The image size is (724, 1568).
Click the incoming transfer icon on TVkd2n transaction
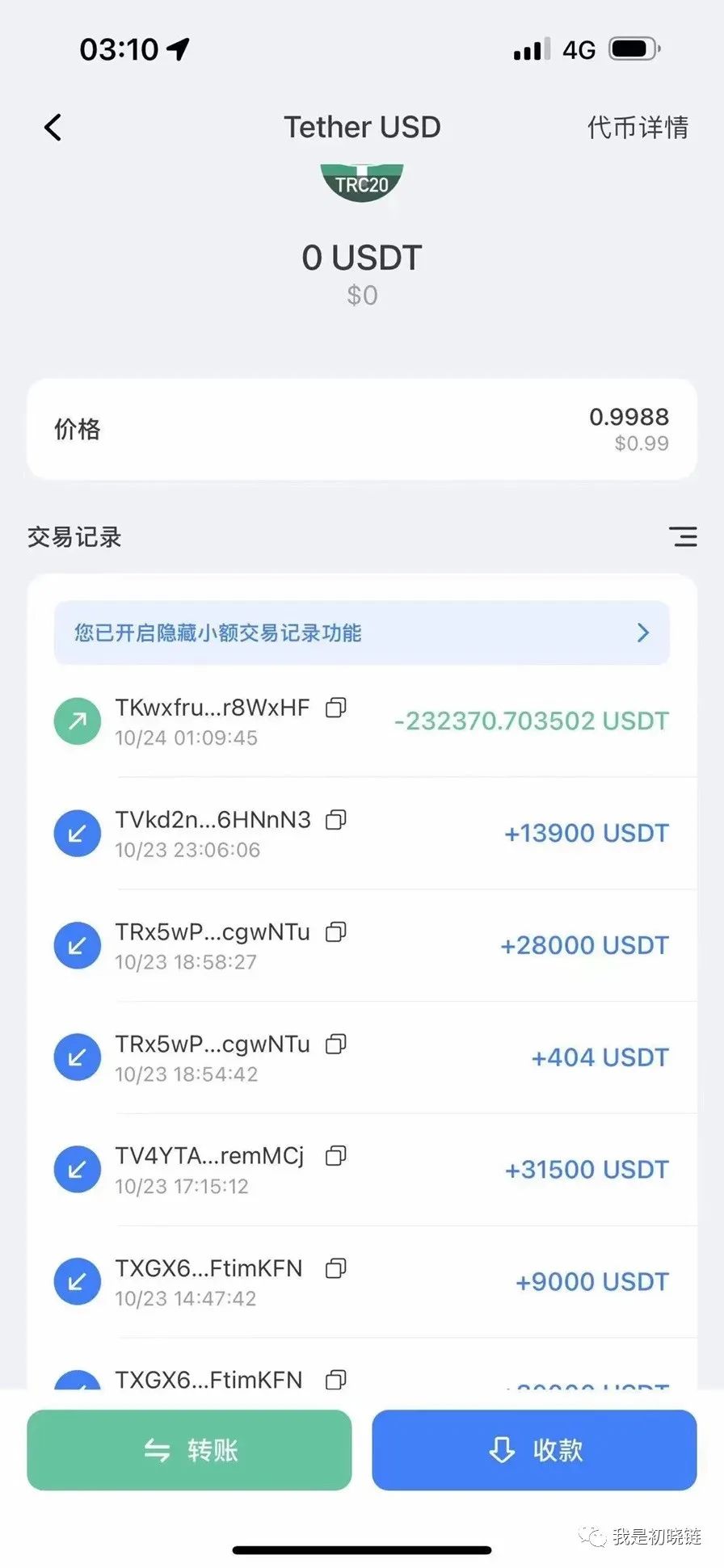(77, 833)
